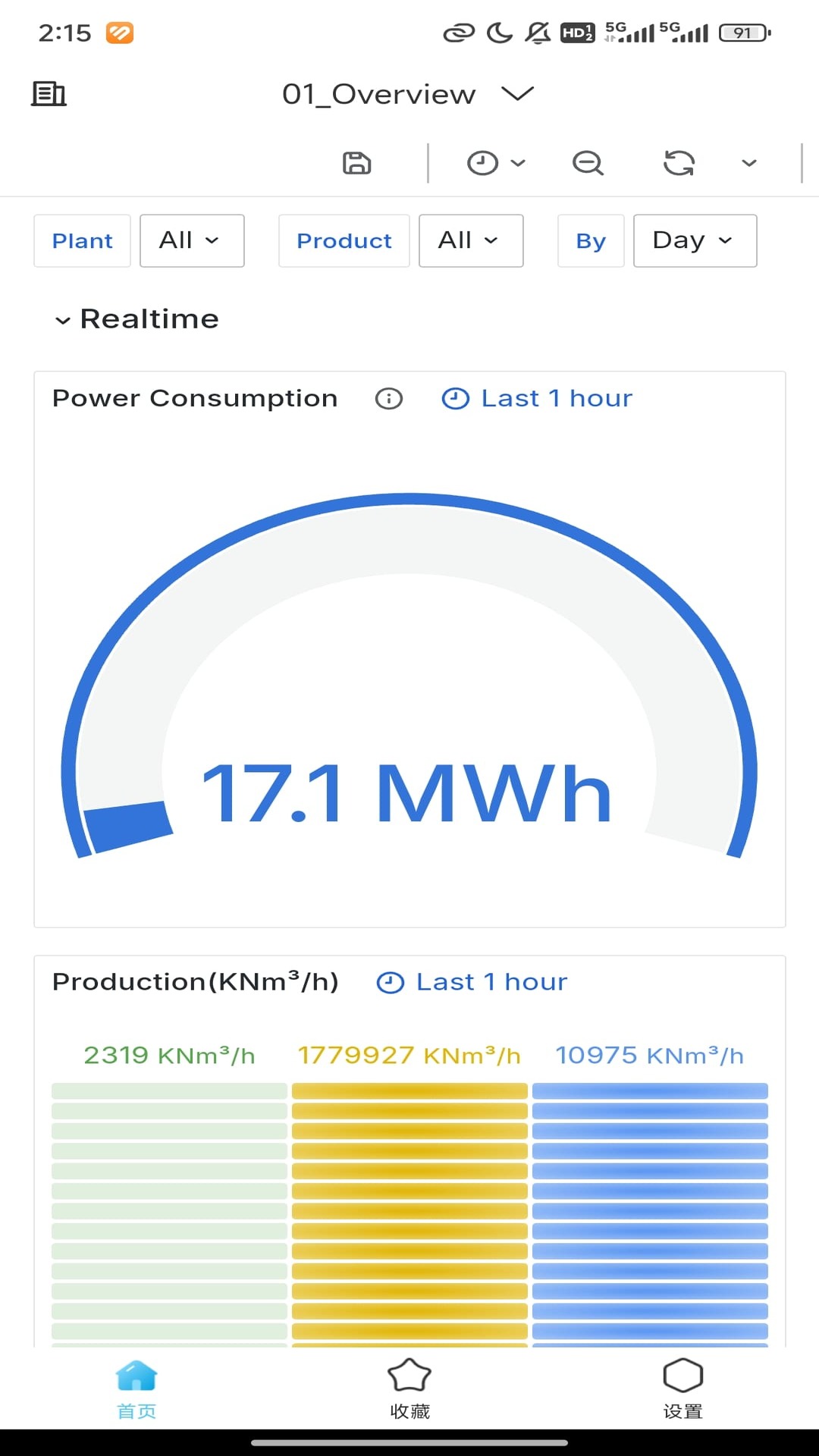This screenshot has height=1456, width=819.
Task: Change the By Day grouping dropdown
Action: tap(694, 240)
